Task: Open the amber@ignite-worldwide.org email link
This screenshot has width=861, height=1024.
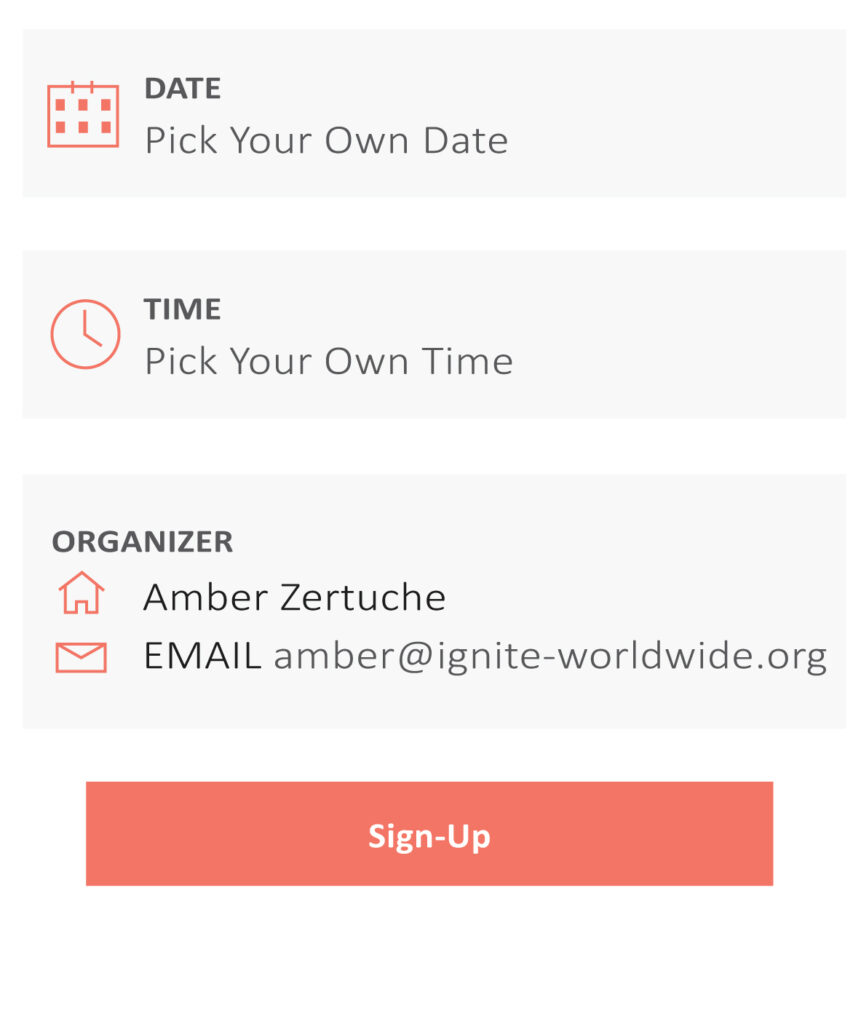Action: coord(550,657)
